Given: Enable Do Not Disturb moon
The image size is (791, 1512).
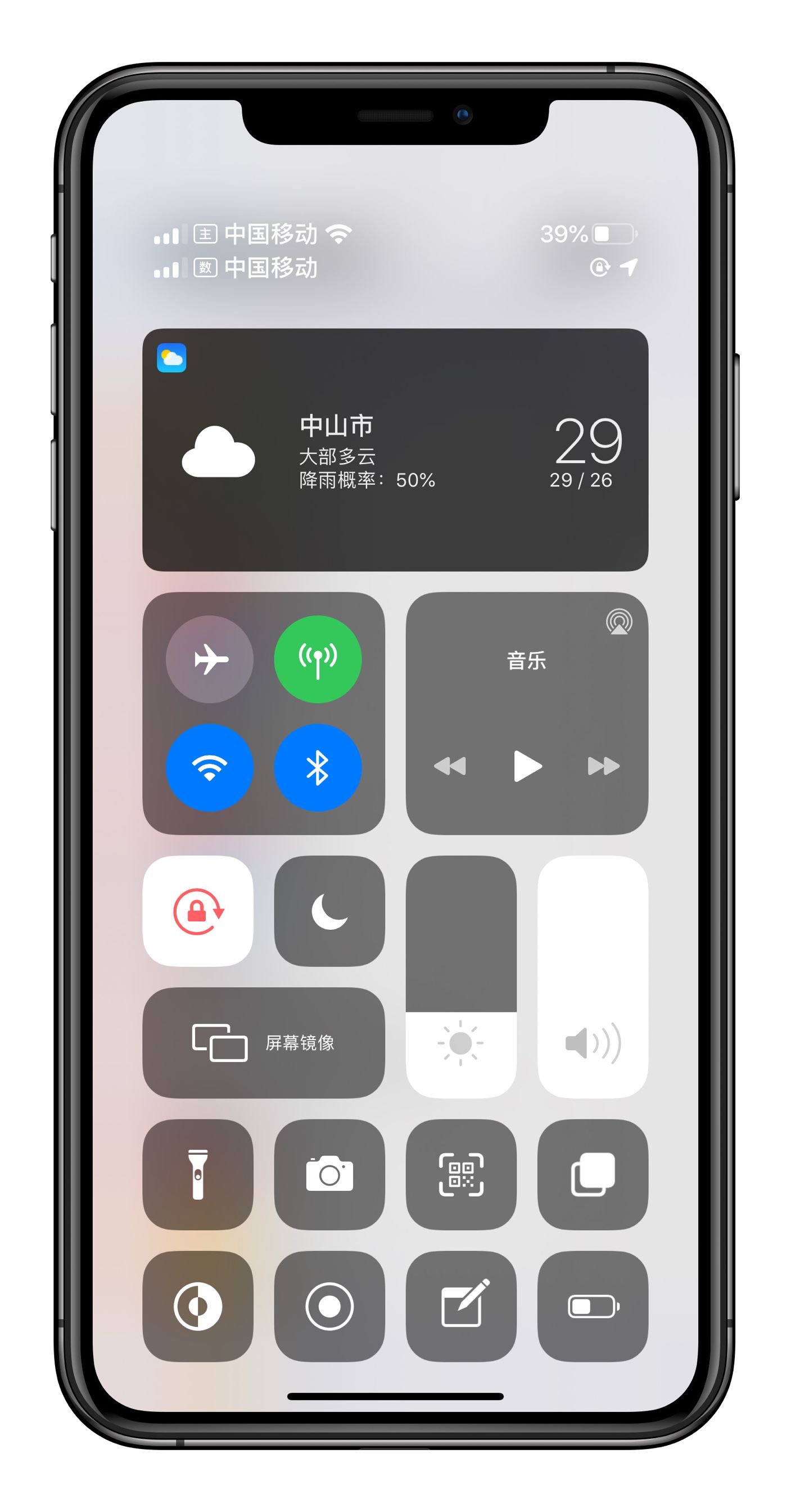Looking at the screenshot, I should [x=329, y=911].
